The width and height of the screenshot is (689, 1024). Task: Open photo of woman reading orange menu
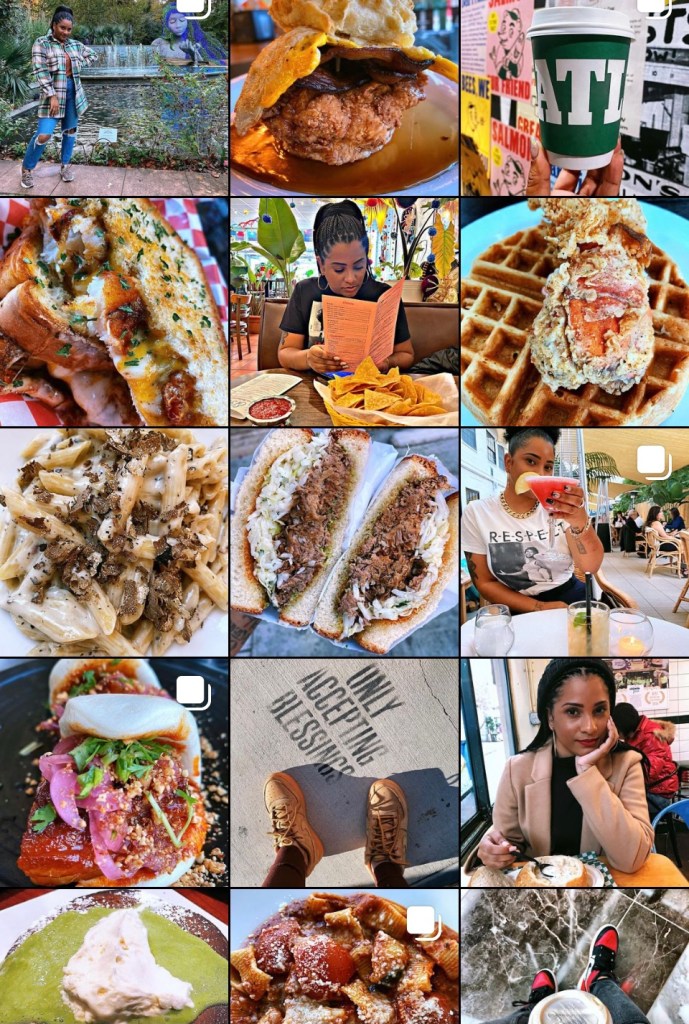[x=344, y=312]
